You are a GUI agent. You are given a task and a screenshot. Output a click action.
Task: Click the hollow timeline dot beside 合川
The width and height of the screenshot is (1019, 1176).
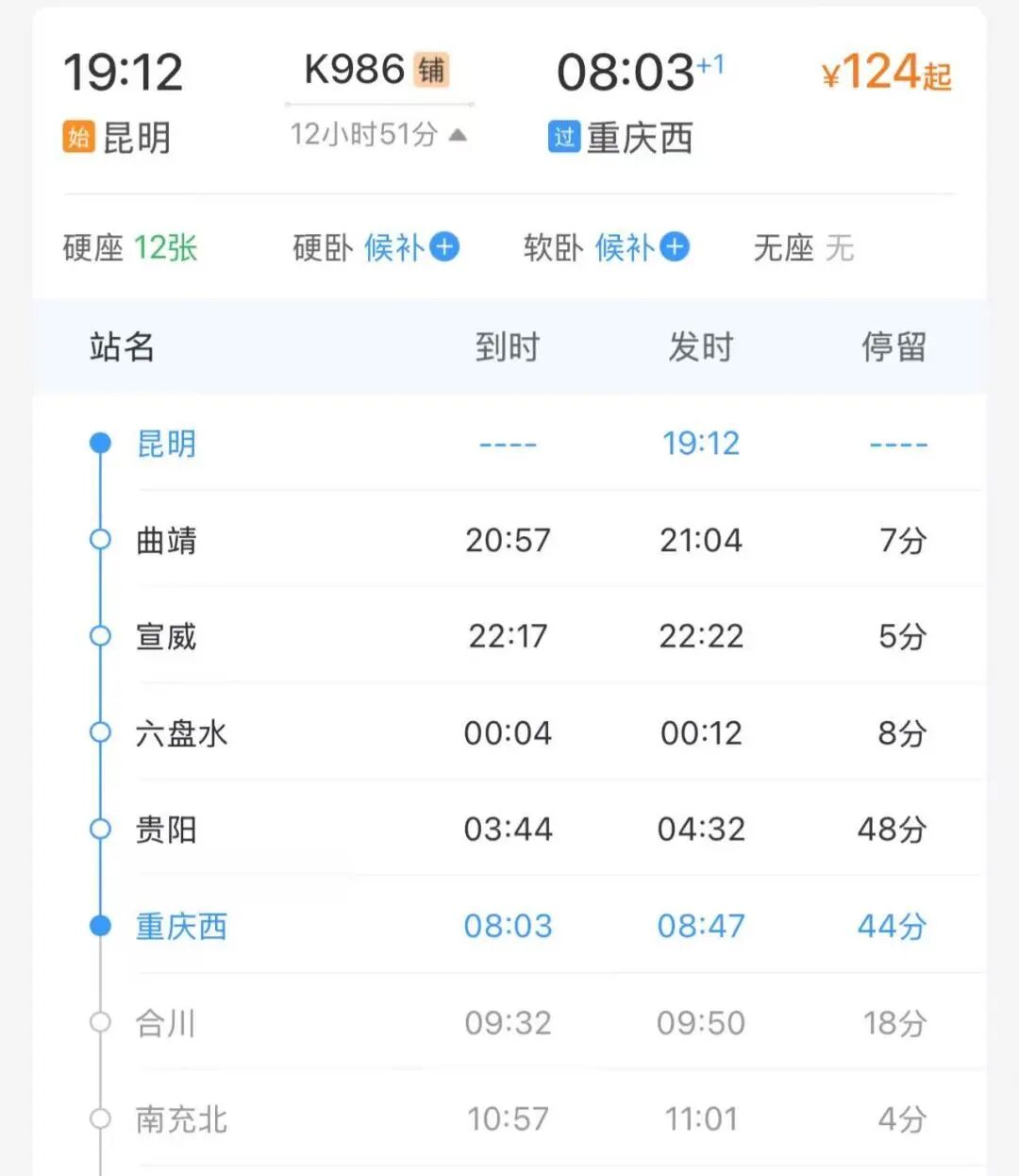(x=101, y=1022)
